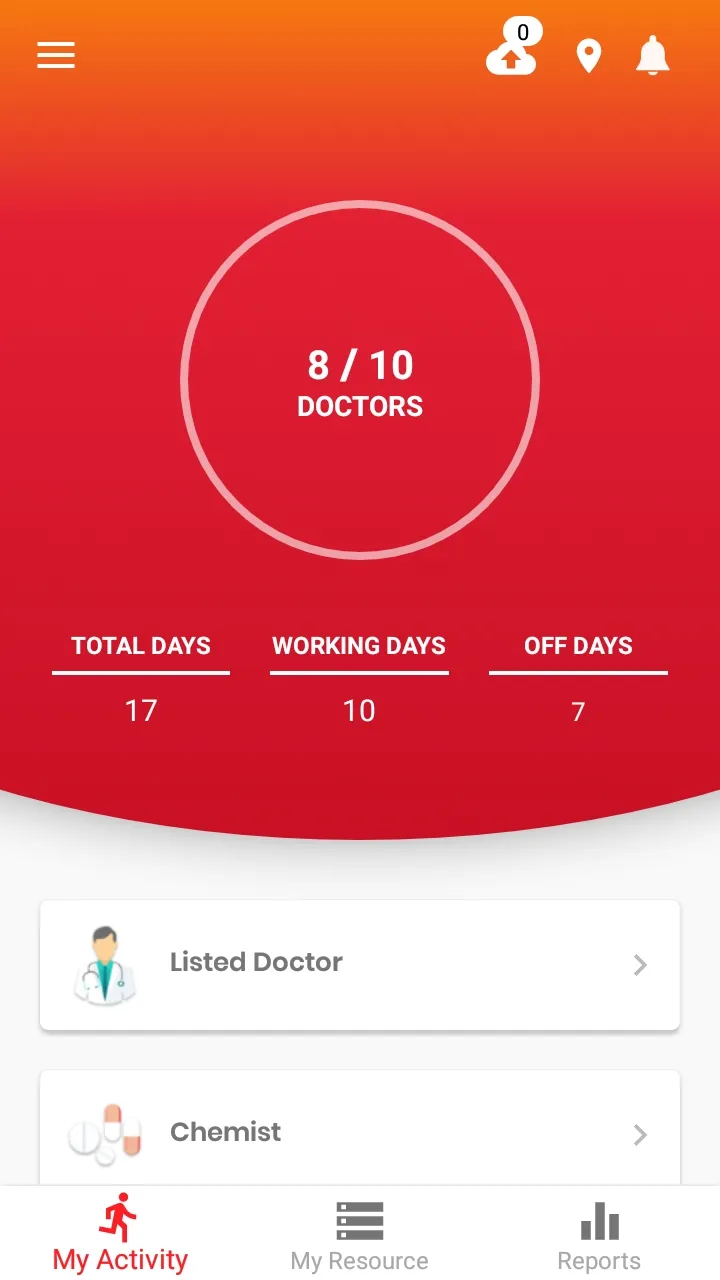
Task: Select the WORKING DAYS stat showing 10
Action: tap(359, 680)
